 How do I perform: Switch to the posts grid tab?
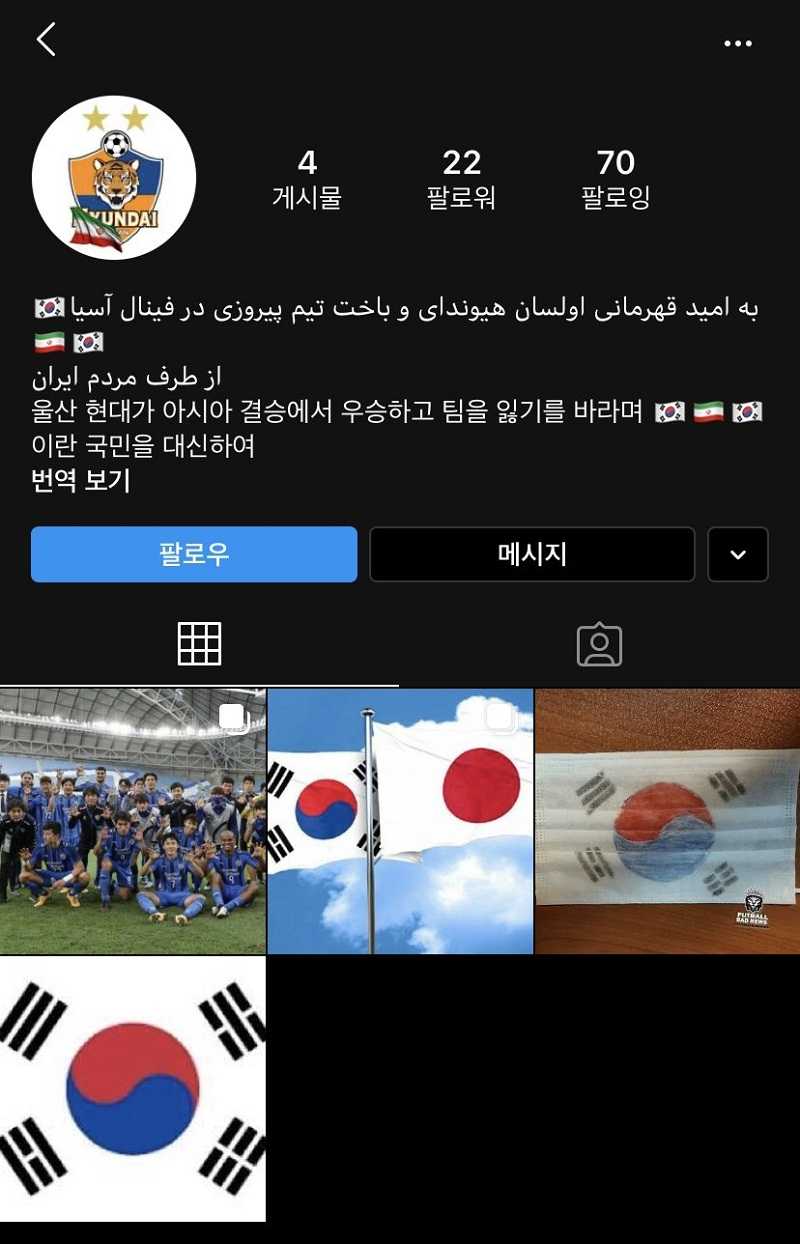(199, 644)
